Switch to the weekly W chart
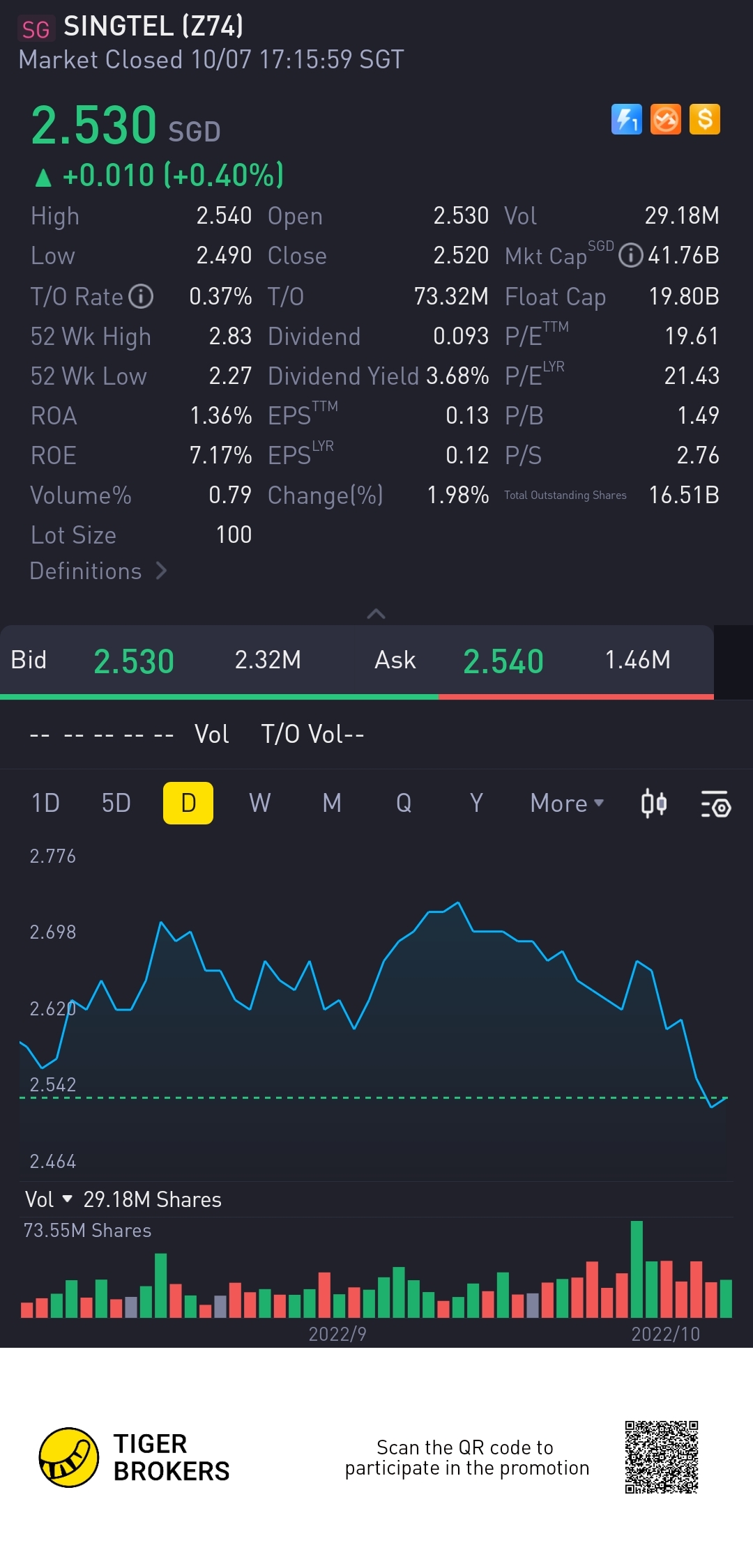This screenshot has height=1568, width=753. click(x=259, y=803)
